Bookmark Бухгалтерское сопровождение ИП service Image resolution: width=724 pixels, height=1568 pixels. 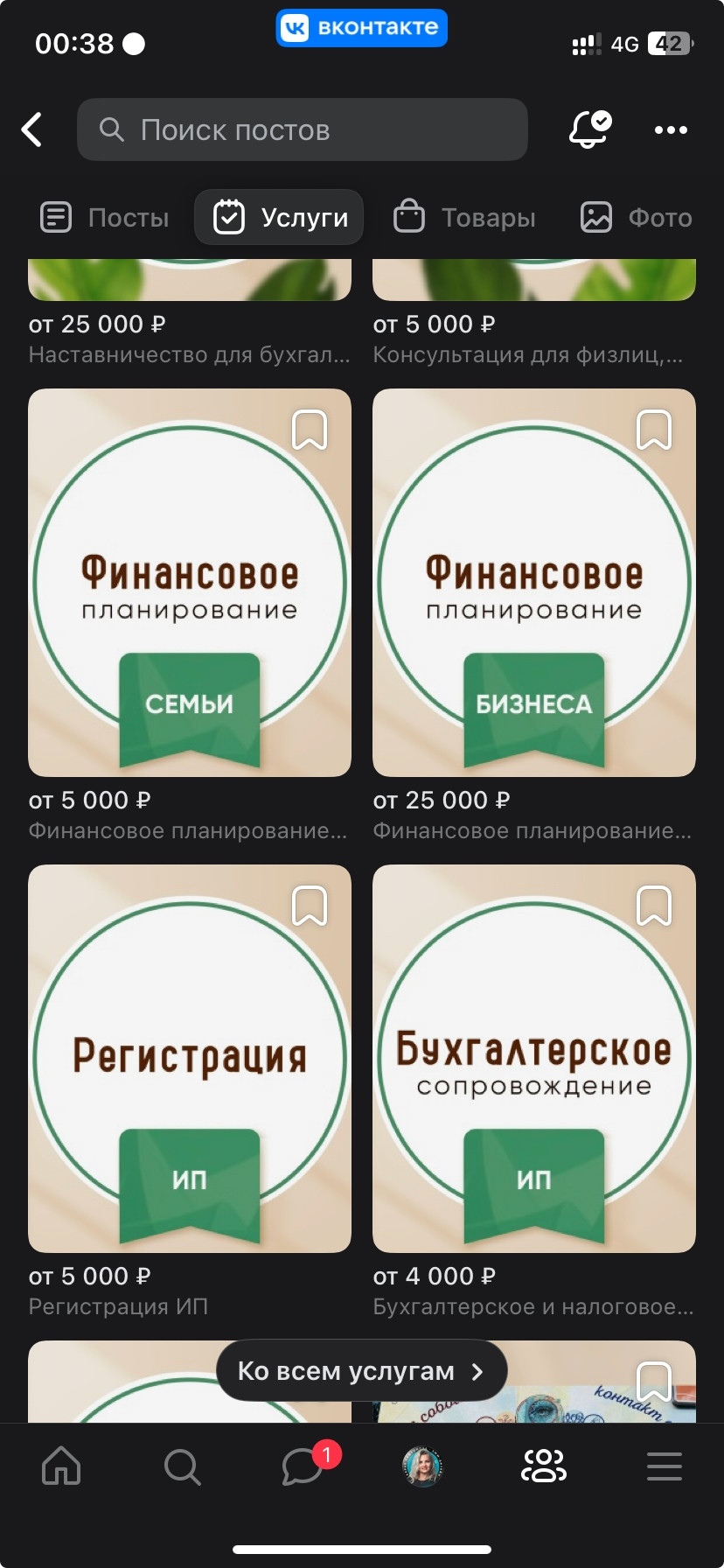point(653,906)
